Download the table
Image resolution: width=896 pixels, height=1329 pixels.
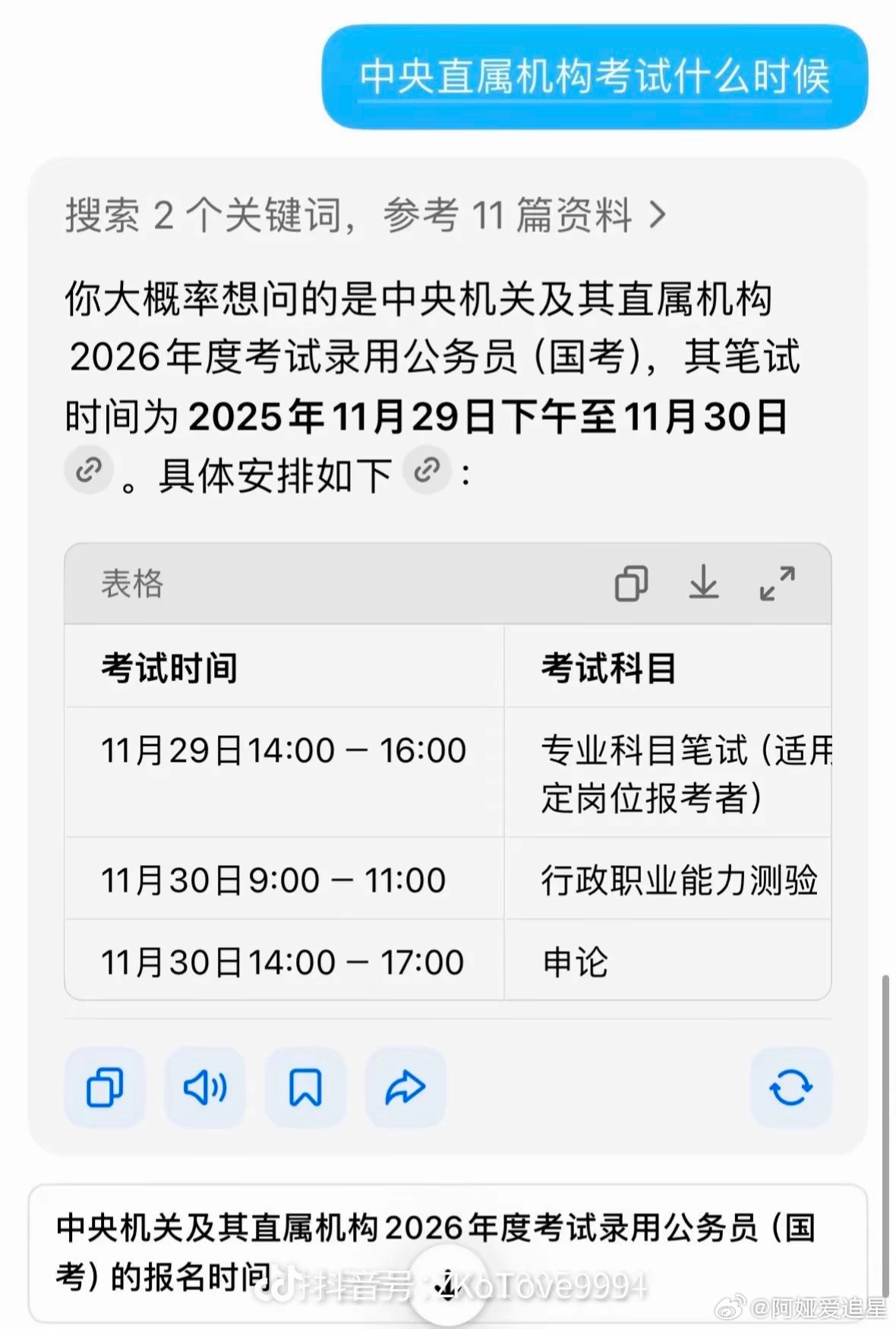705,585
